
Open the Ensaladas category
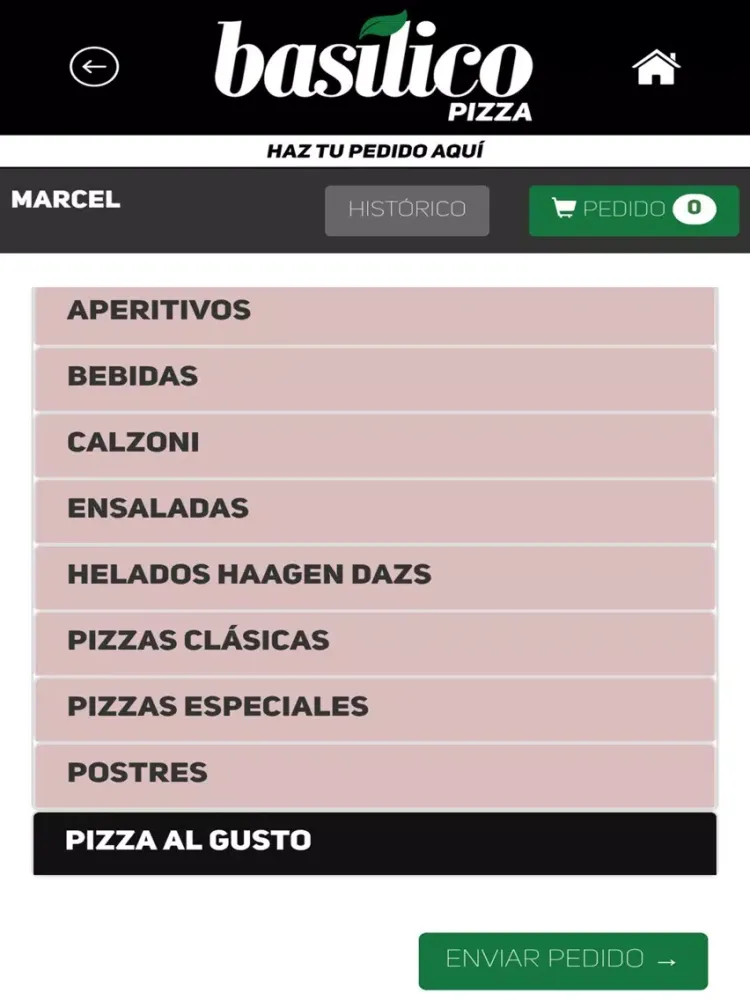tap(375, 510)
